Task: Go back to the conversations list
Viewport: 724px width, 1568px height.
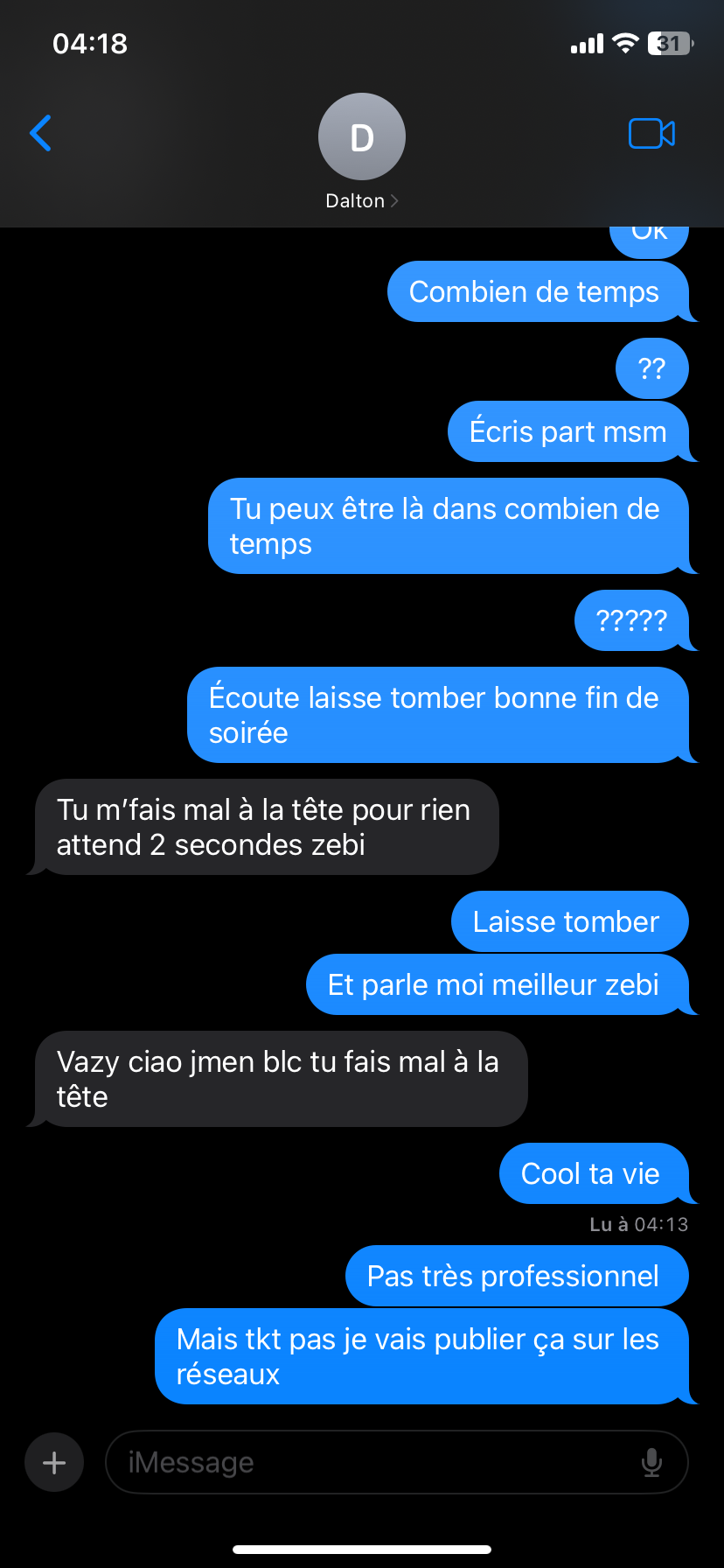Action: [x=41, y=134]
